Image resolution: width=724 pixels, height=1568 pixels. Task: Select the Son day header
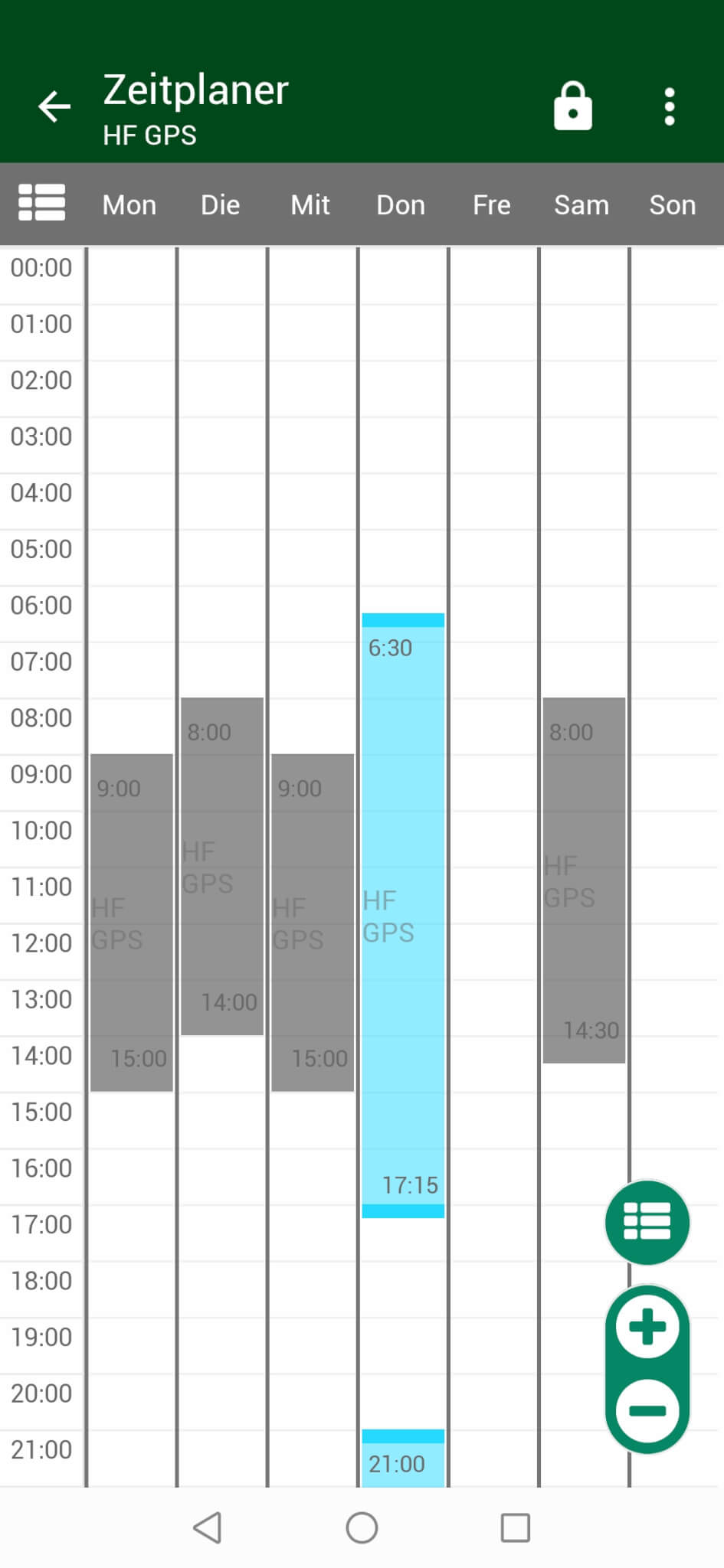pyautogui.click(x=673, y=205)
